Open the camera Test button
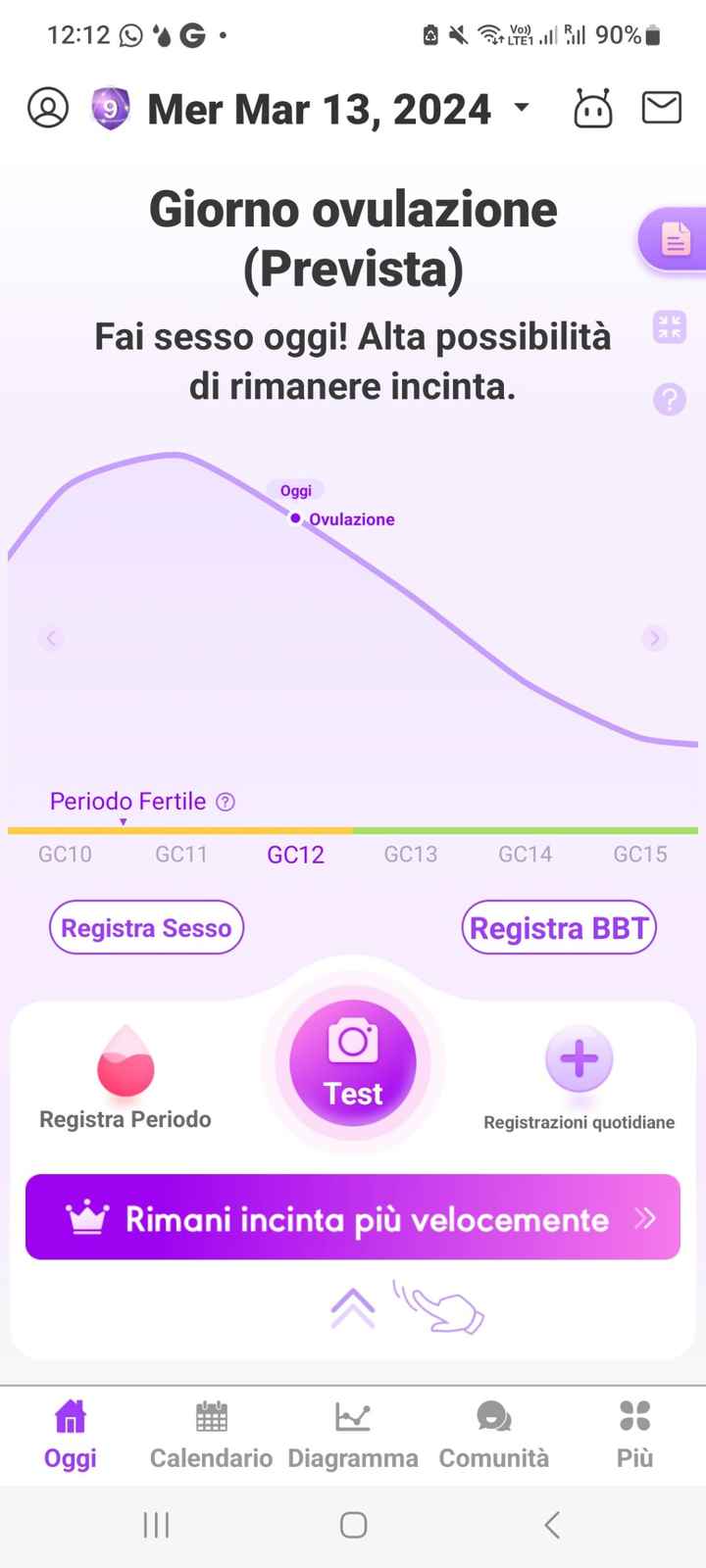The height and width of the screenshot is (1568, 706). [353, 1063]
